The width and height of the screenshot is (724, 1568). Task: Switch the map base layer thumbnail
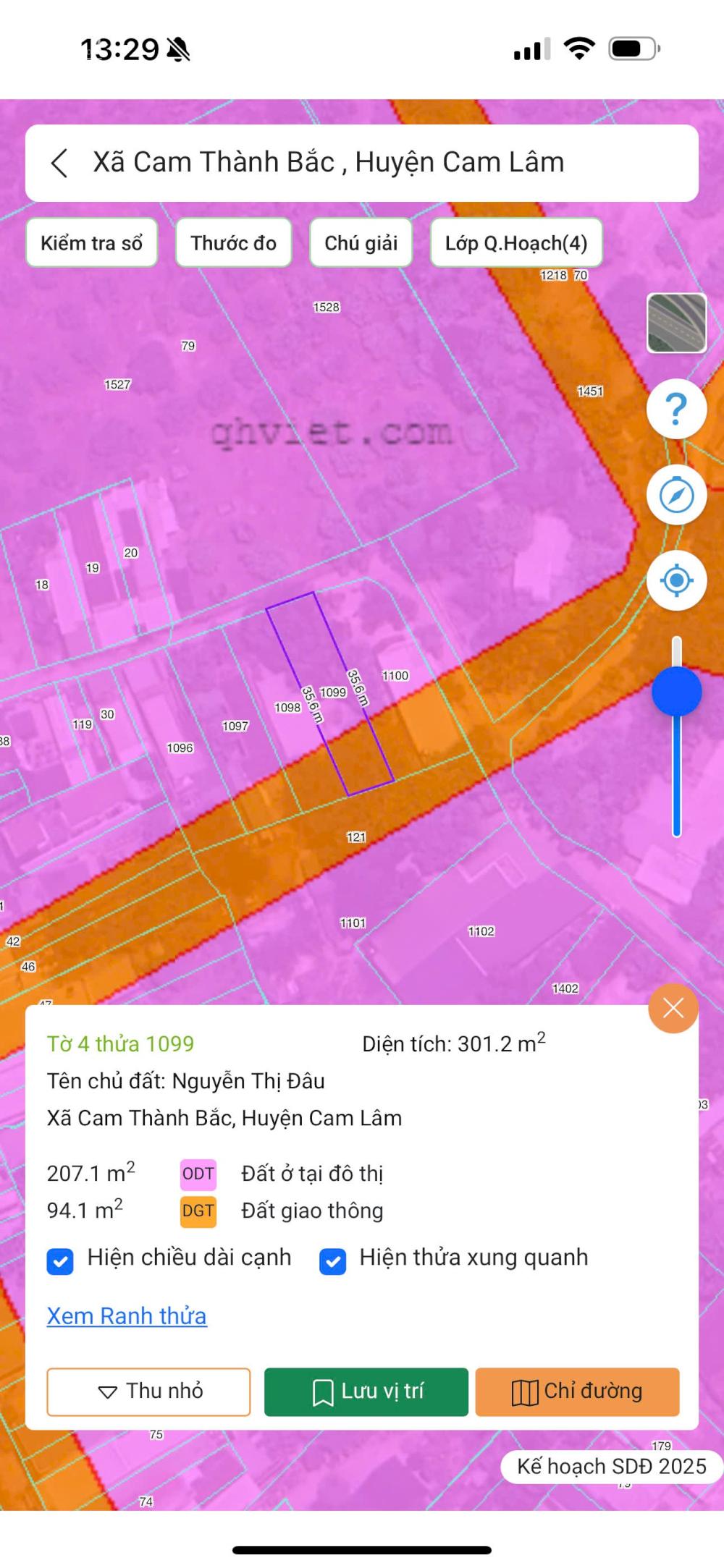(x=676, y=323)
